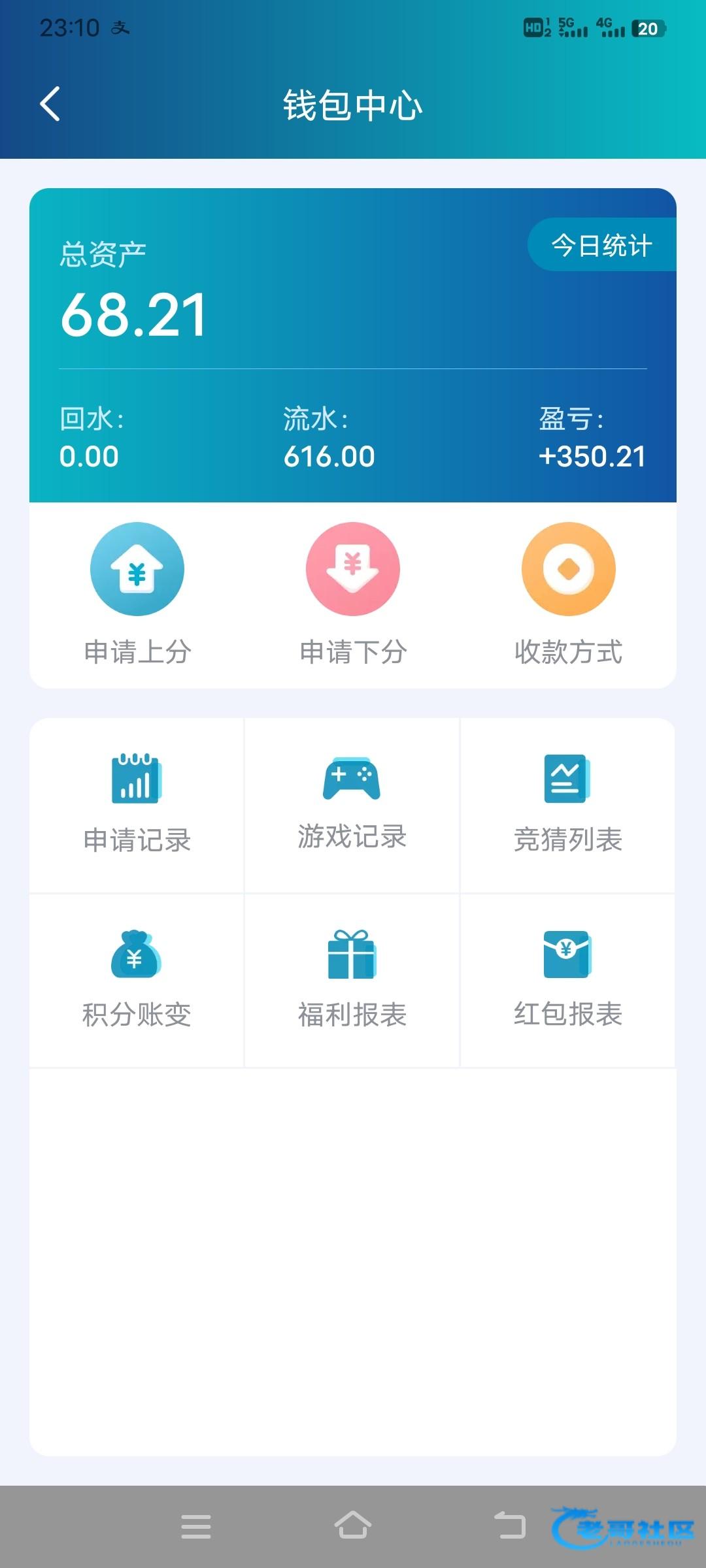Open 收款方式 payment methods

click(x=568, y=594)
